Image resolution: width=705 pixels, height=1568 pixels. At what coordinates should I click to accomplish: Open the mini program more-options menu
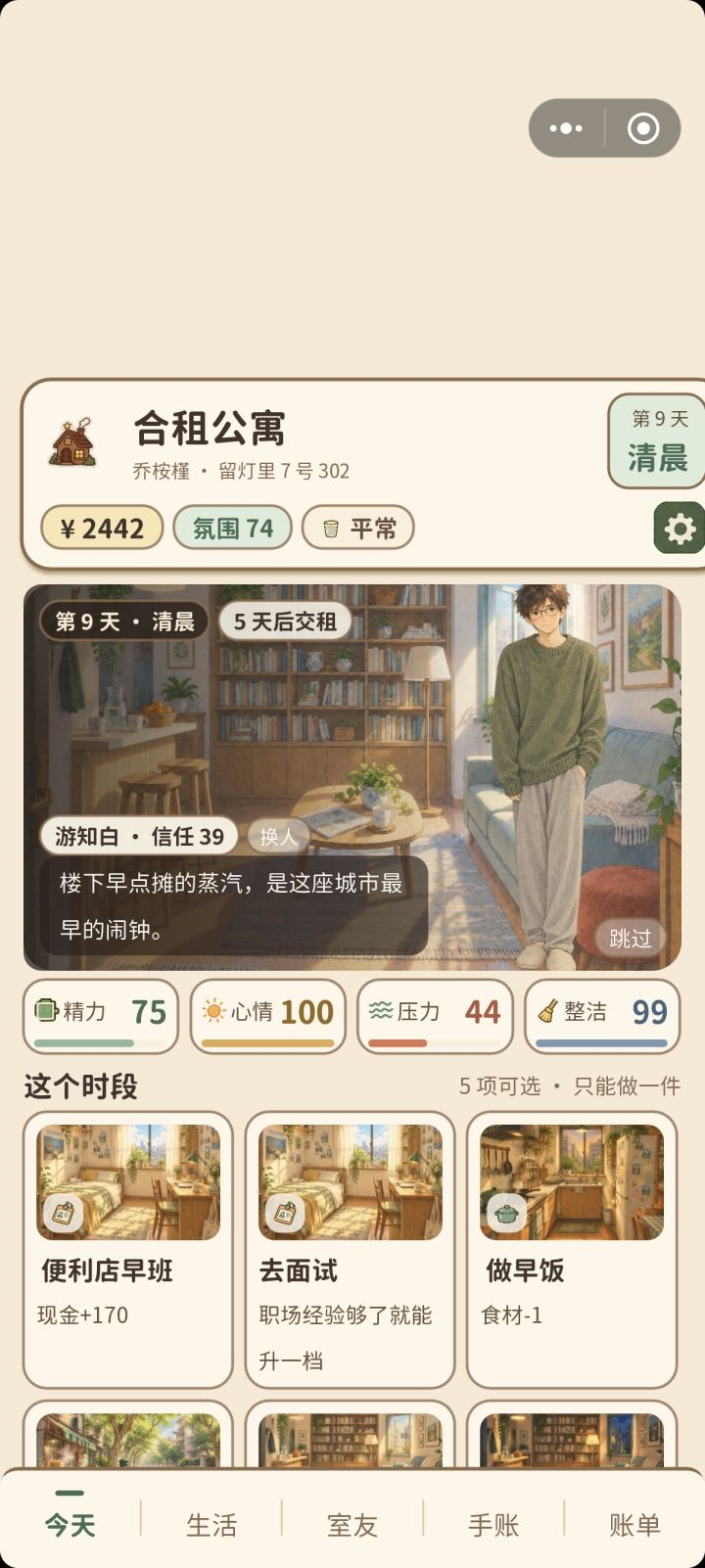click(566, 128)
